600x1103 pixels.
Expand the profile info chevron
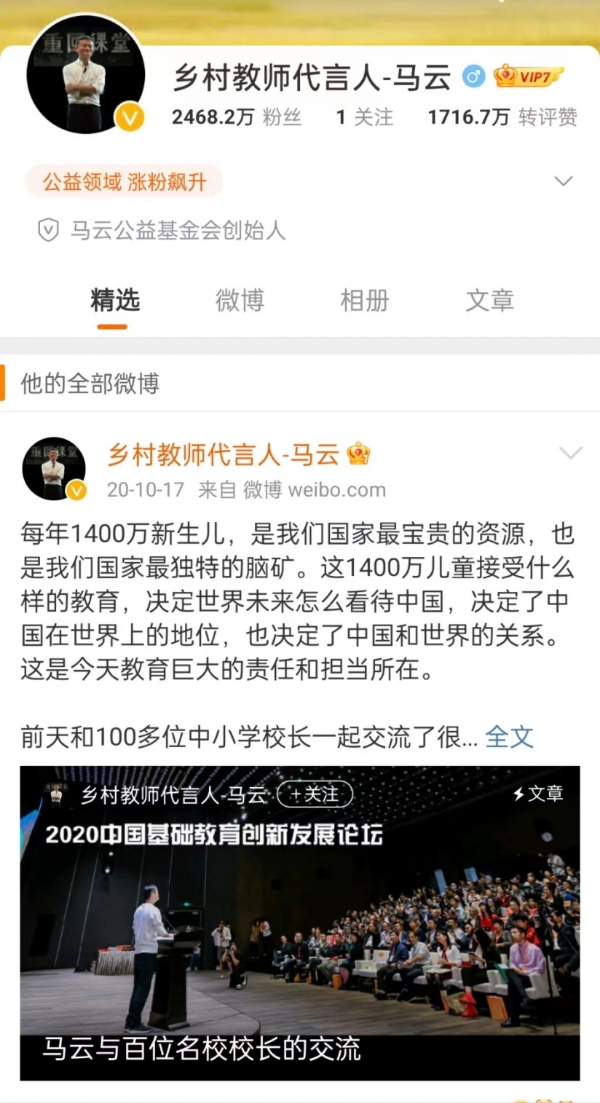[564, 181]
